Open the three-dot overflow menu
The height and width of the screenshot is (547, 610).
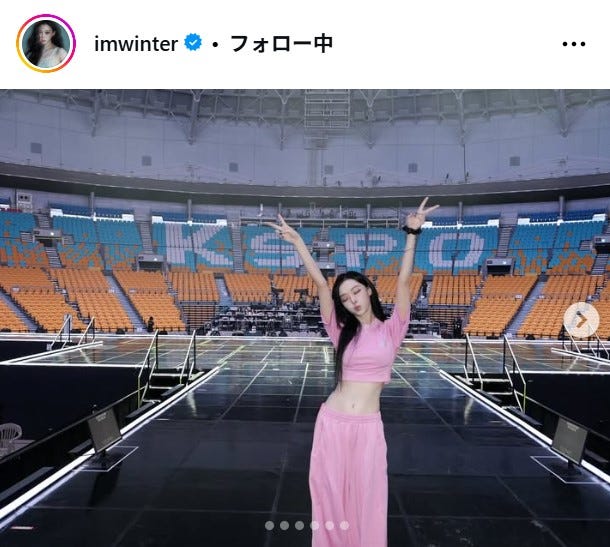pos(573,44)
